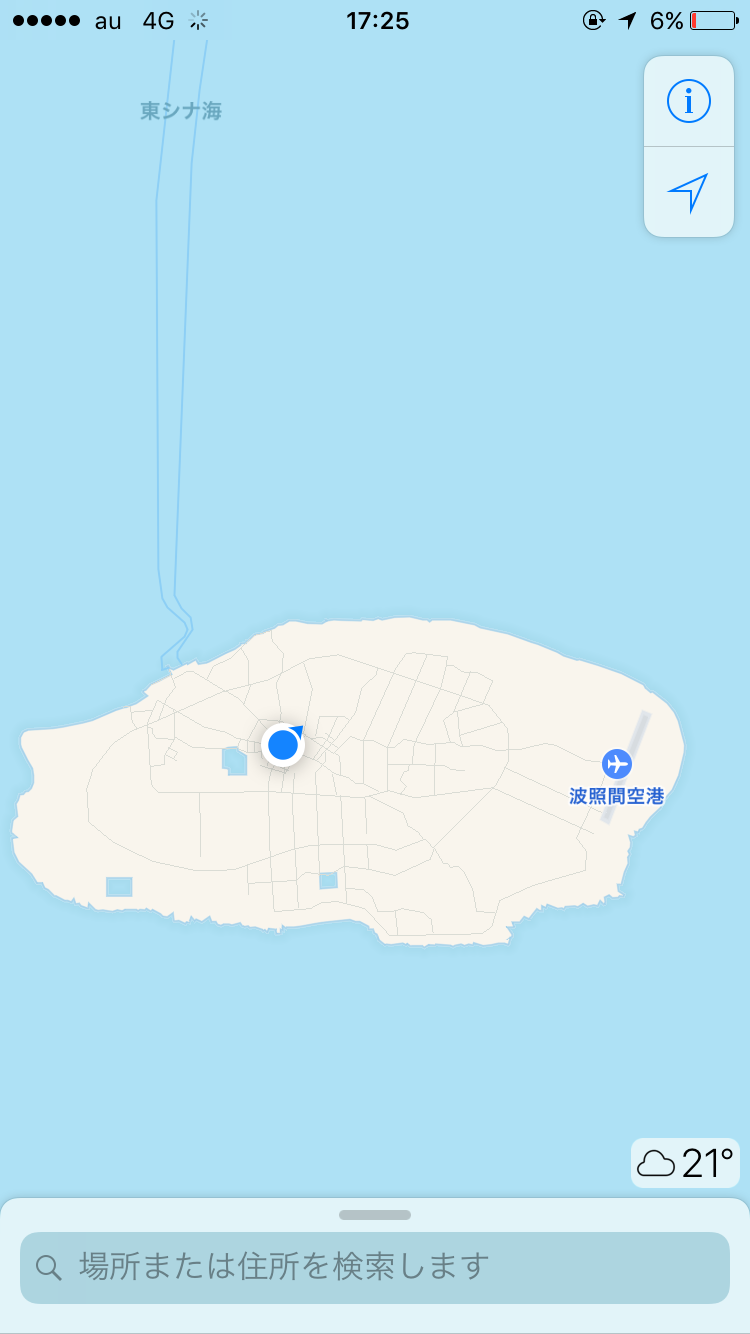Tap the search card grabber handle
This screenshot has width=750, height=1334.
pos(375,1215)
